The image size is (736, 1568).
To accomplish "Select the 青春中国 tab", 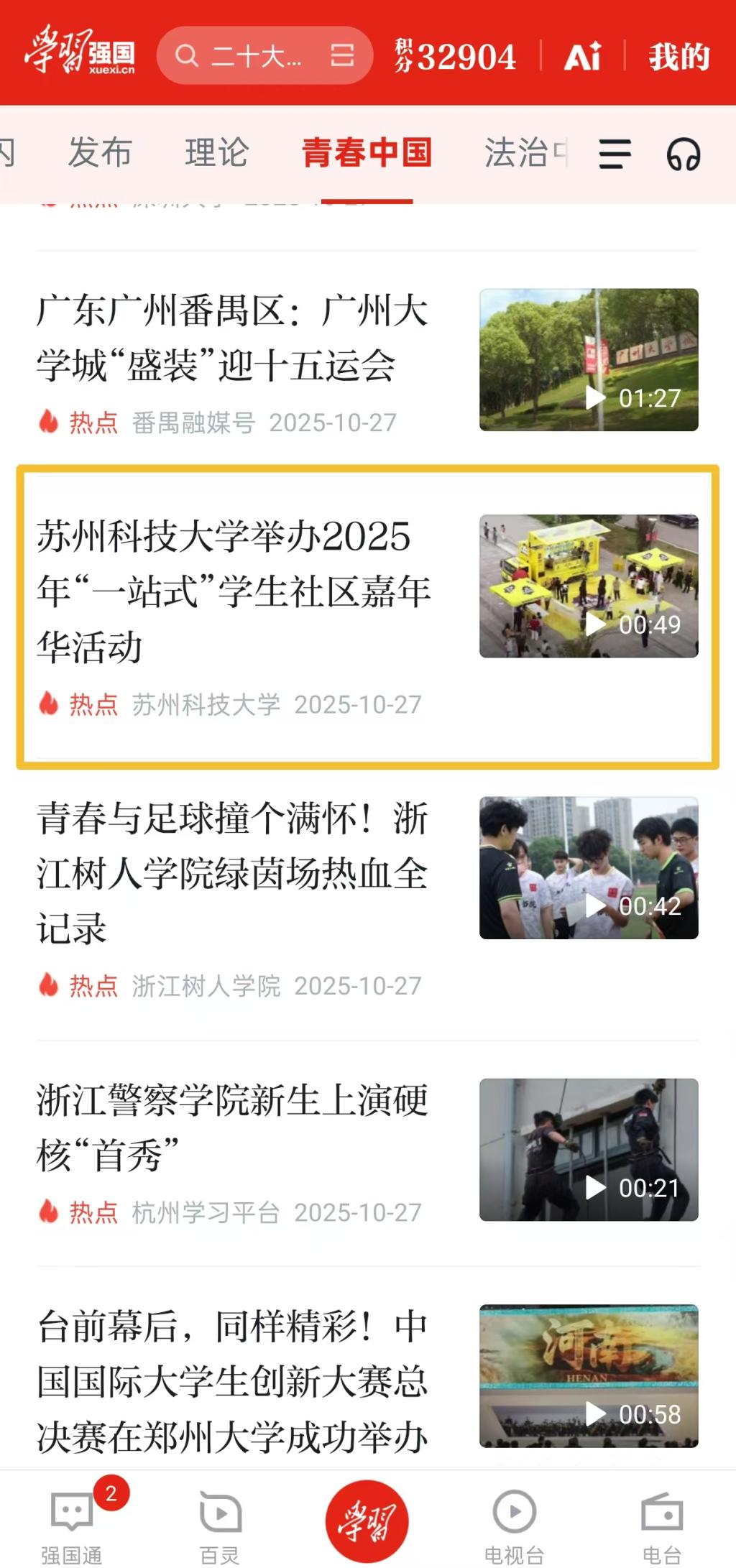I will (x=367, y=153).
